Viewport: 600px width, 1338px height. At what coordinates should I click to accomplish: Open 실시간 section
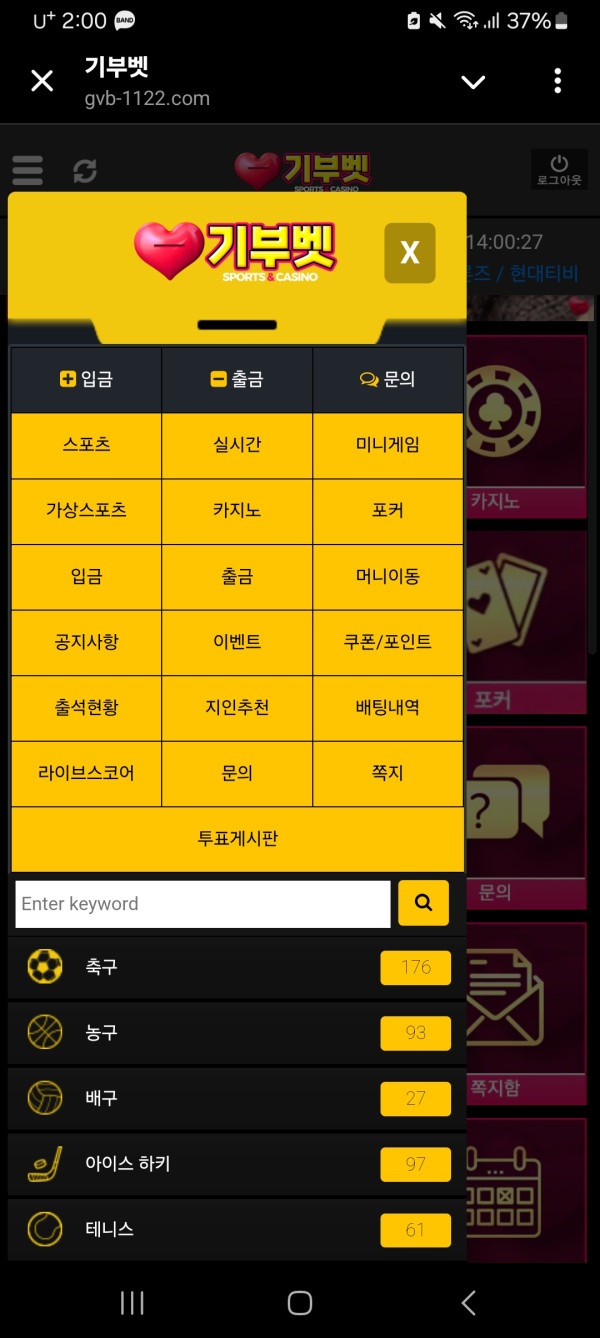[237, 445]
